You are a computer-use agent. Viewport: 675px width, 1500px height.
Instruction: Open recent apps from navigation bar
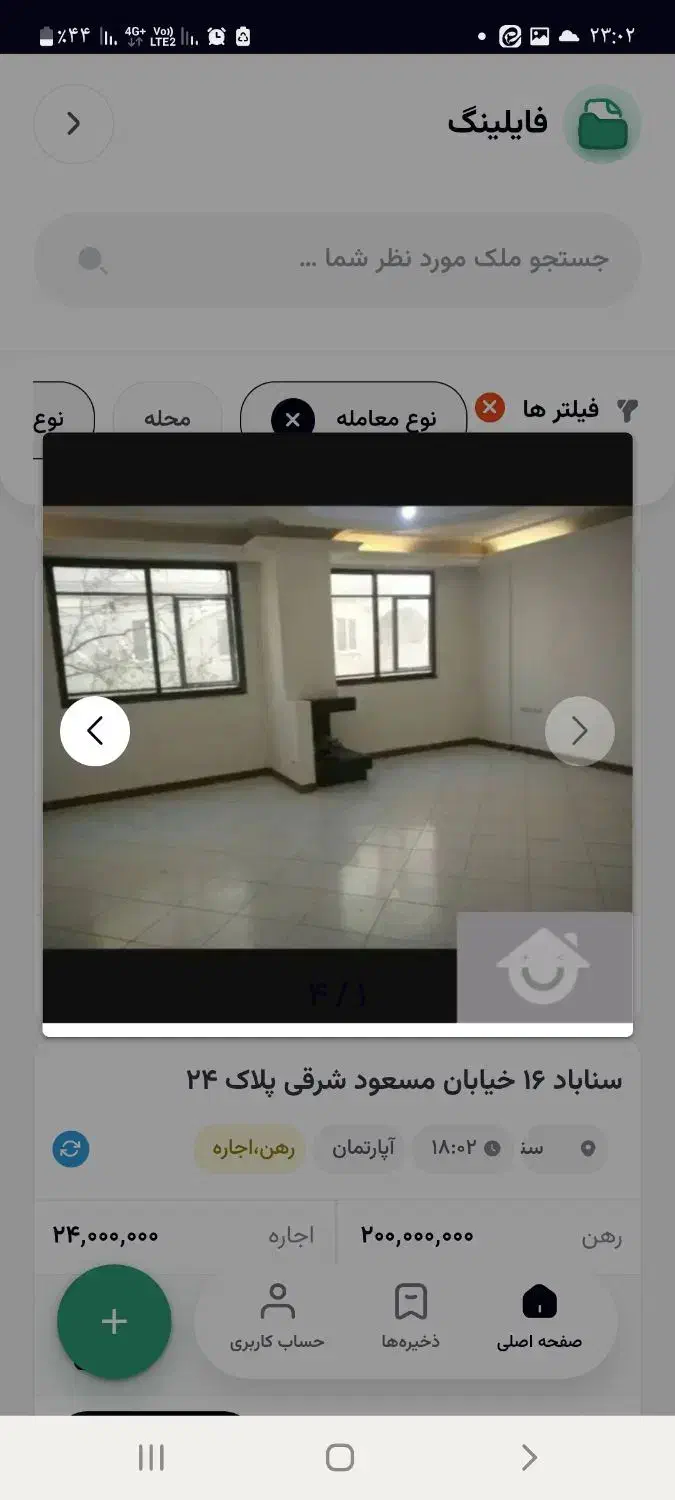click(x=151, y=1458)
